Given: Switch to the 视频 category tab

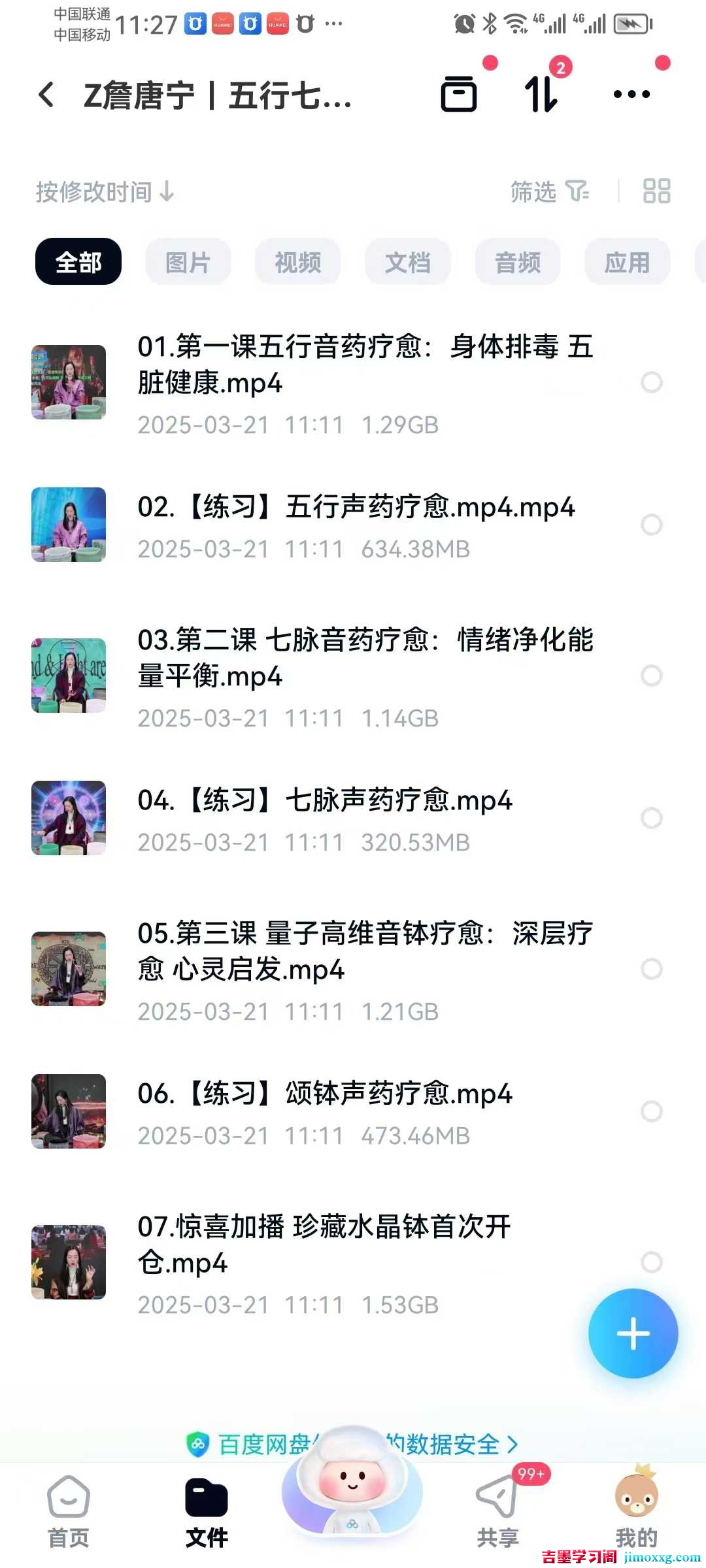Looking at the screenshot, I should tap(297, 261).
